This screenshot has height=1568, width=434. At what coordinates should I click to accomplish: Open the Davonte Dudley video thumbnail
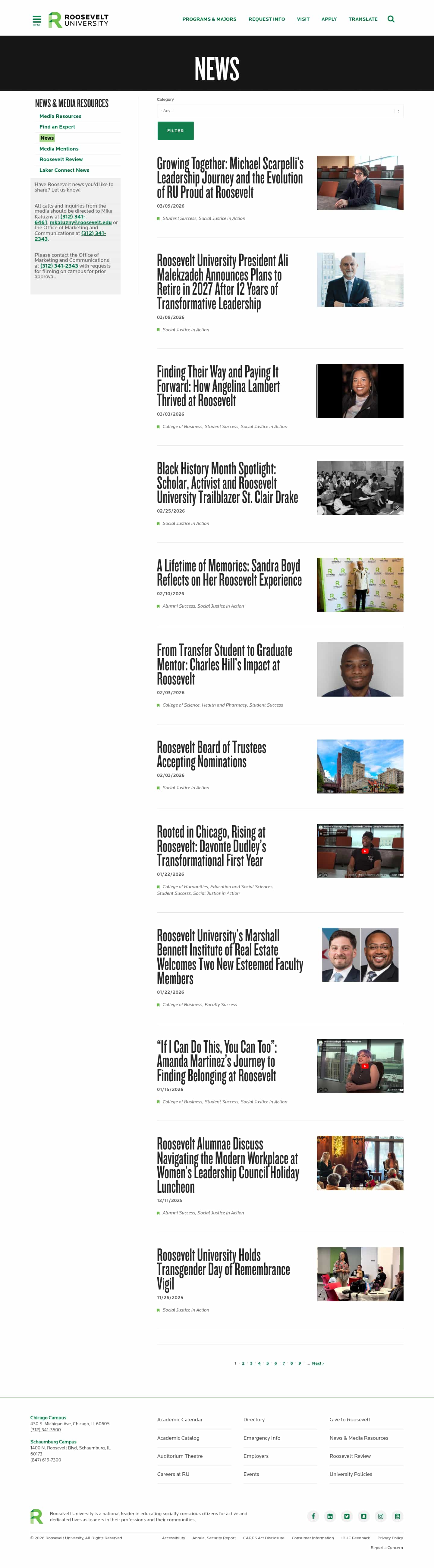click(x=360, y=851)
